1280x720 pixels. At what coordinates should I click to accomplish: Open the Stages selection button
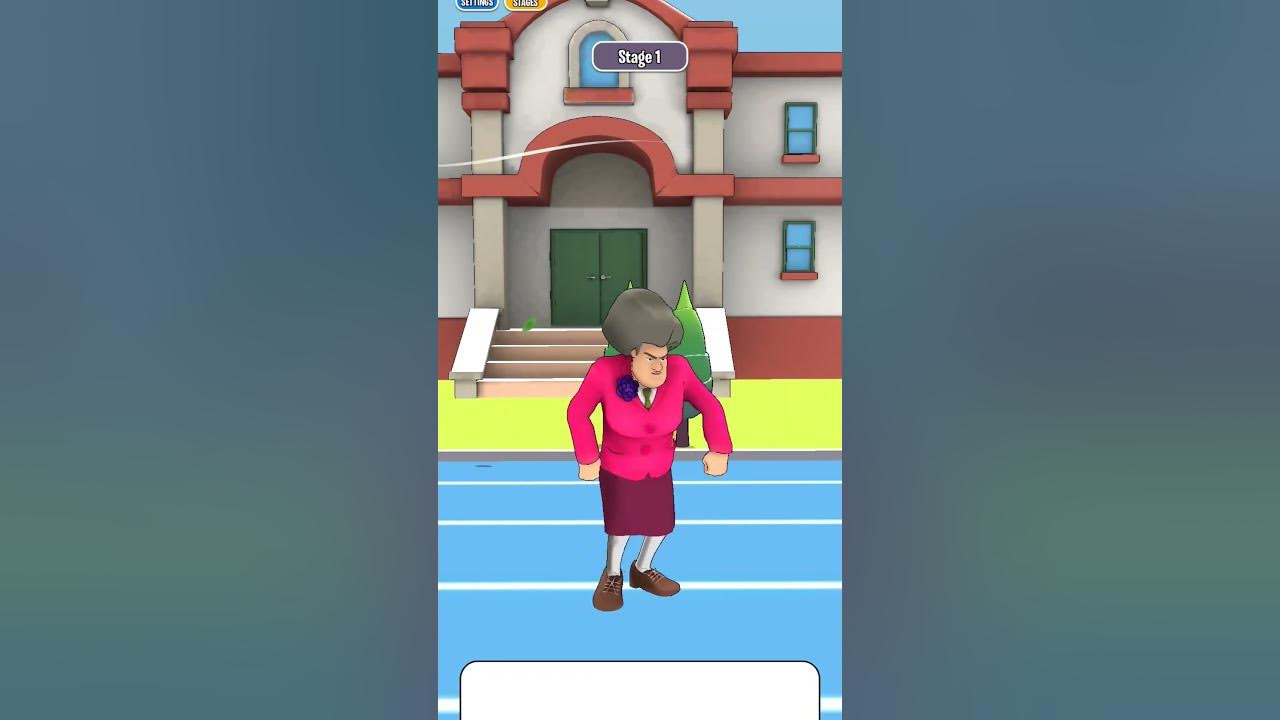525,4
